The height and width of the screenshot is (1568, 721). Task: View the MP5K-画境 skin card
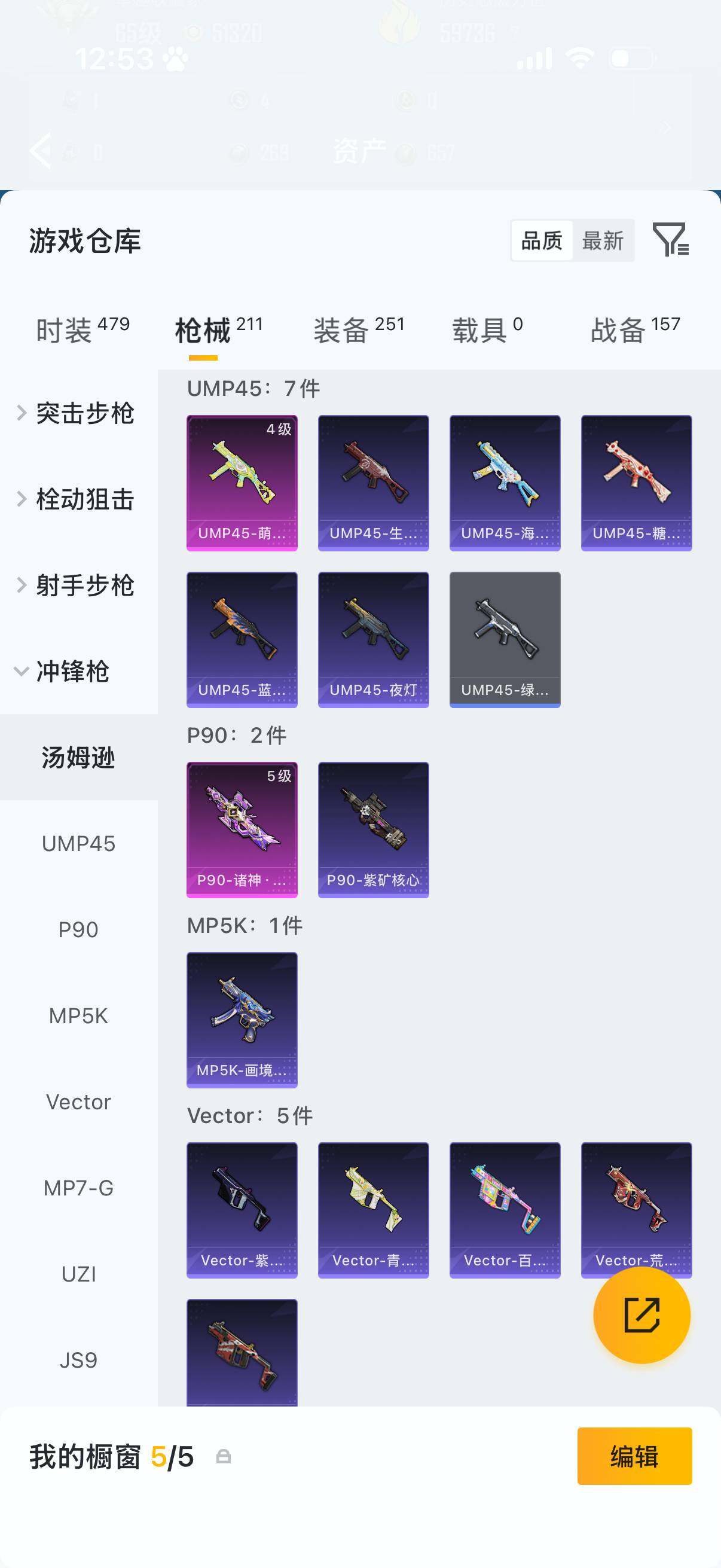pos(242,1020)
